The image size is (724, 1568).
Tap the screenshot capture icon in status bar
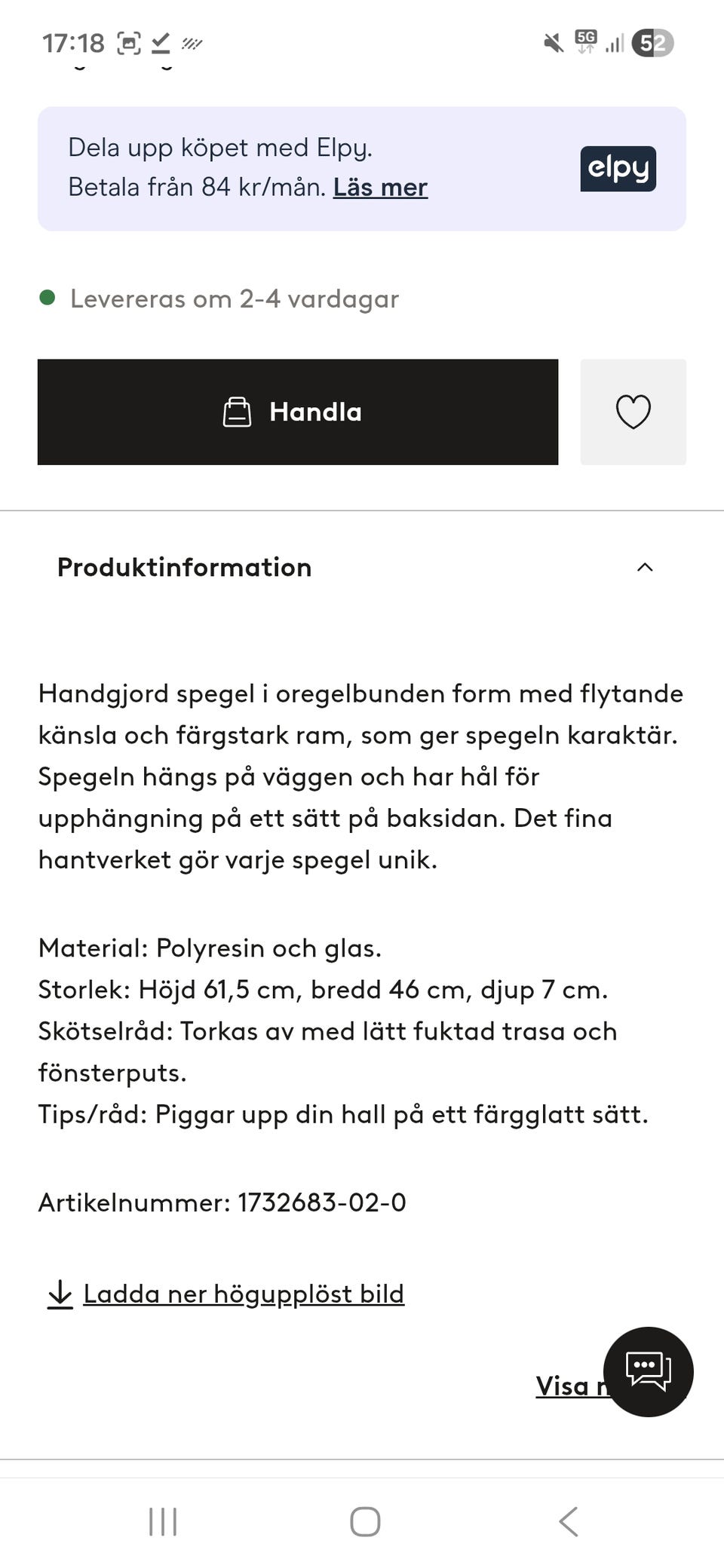(130, 43)
